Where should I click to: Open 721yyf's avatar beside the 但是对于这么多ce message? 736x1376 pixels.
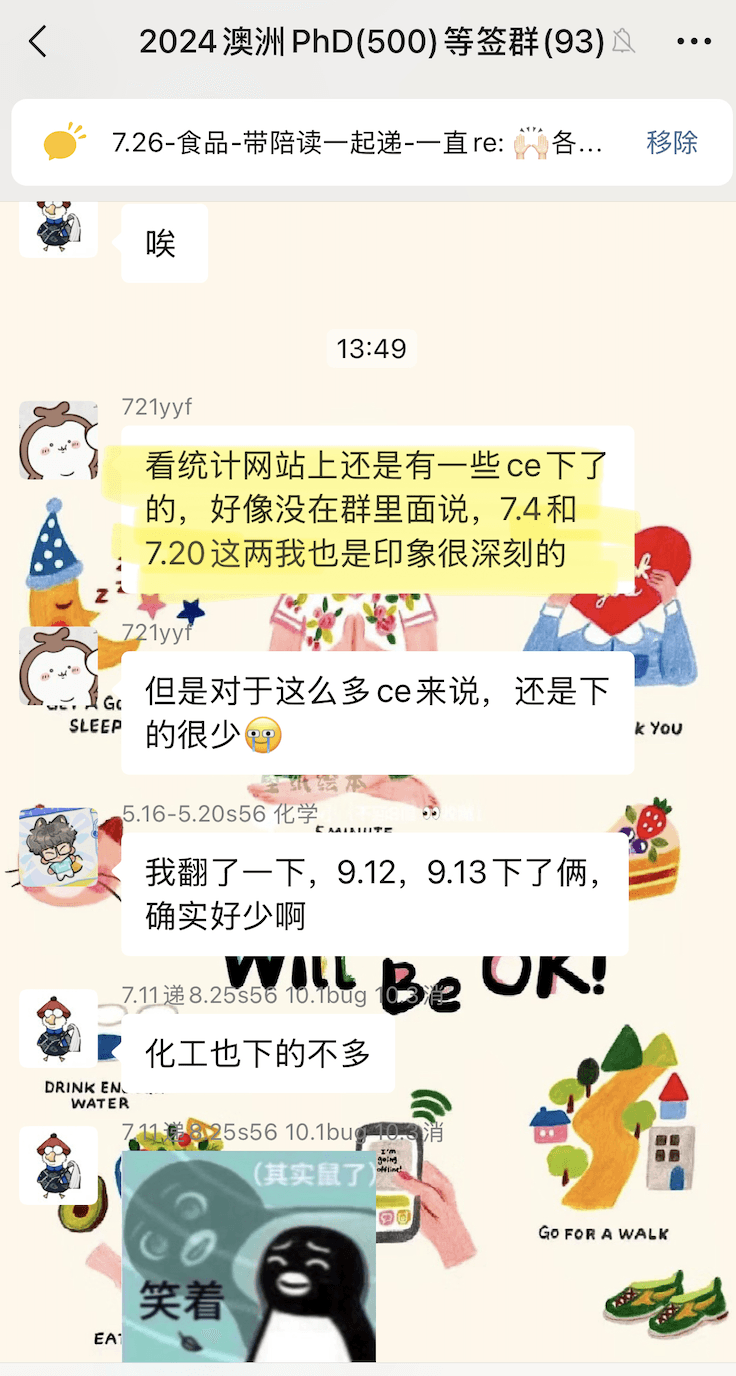click(59, 666)
